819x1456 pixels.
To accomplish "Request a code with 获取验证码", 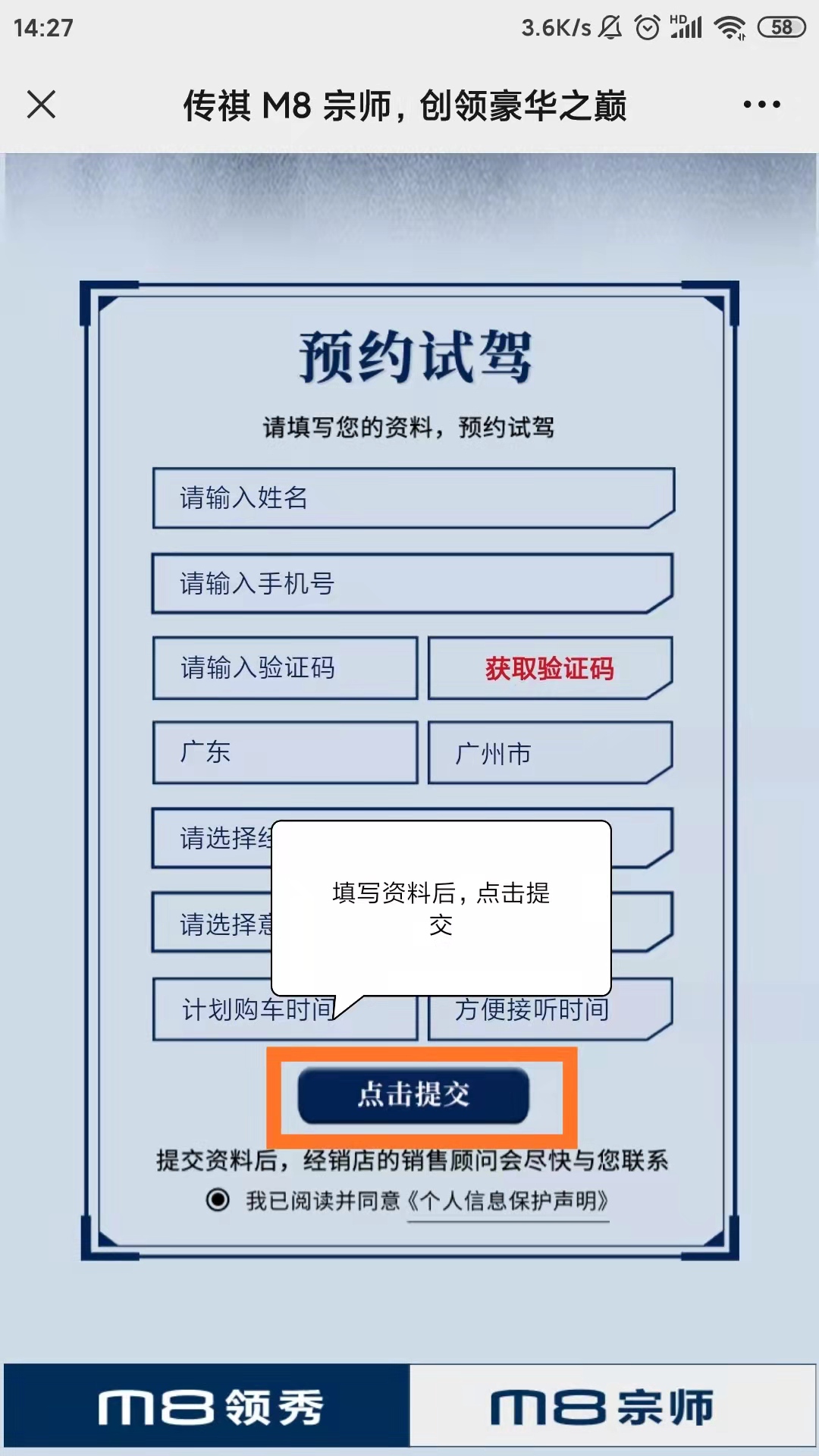I will pyautogui.click(x=550, y=668).
